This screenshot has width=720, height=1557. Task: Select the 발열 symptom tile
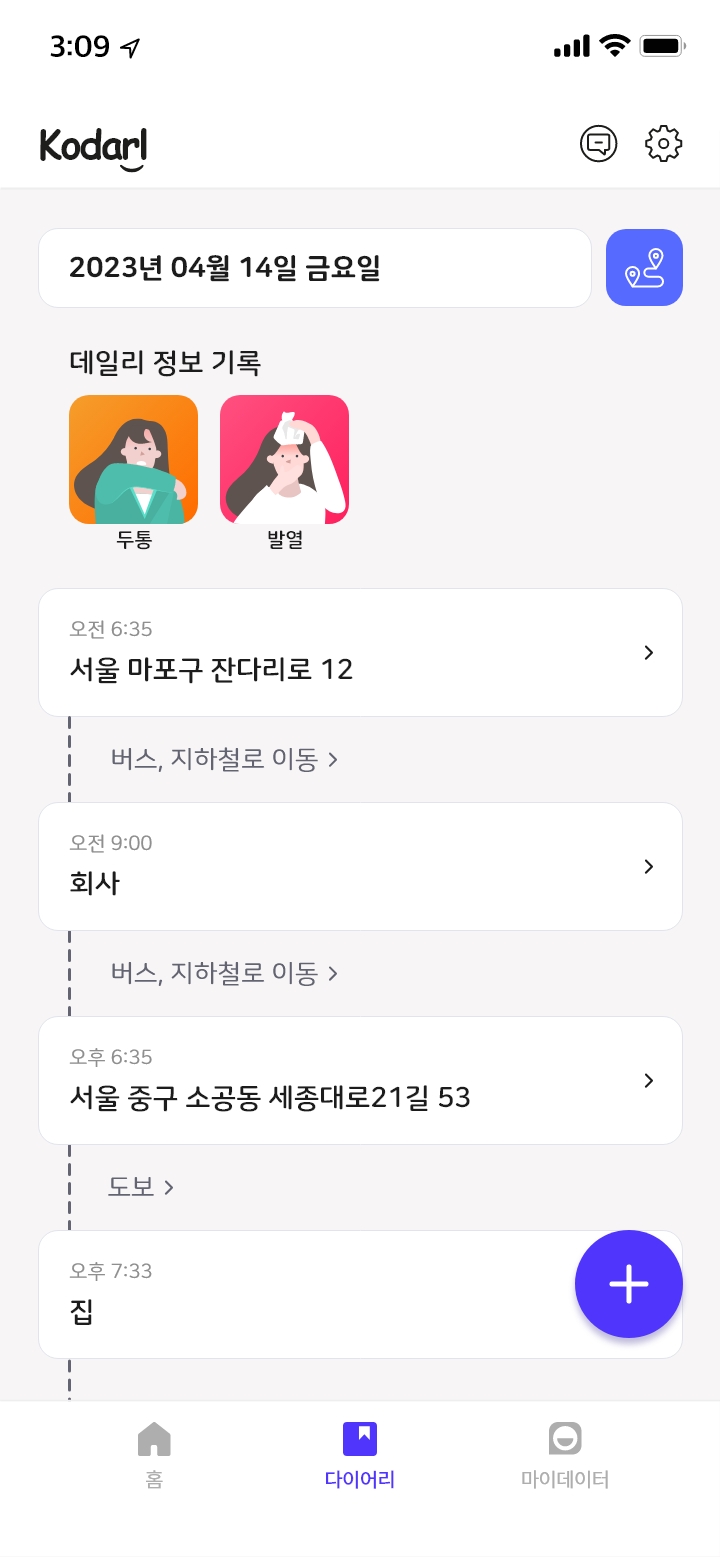[284, 460]
